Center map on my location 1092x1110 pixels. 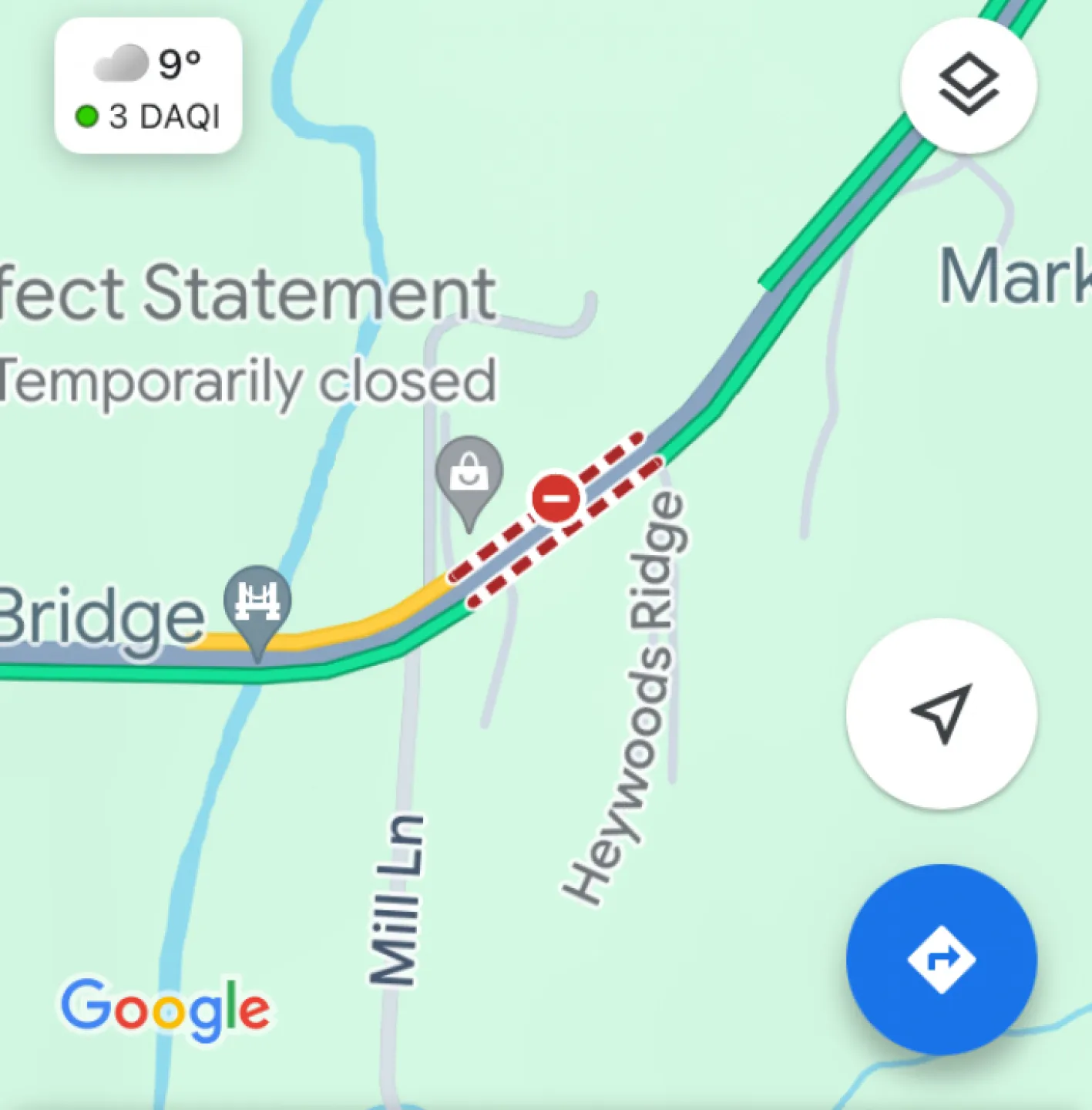[941, 713]
